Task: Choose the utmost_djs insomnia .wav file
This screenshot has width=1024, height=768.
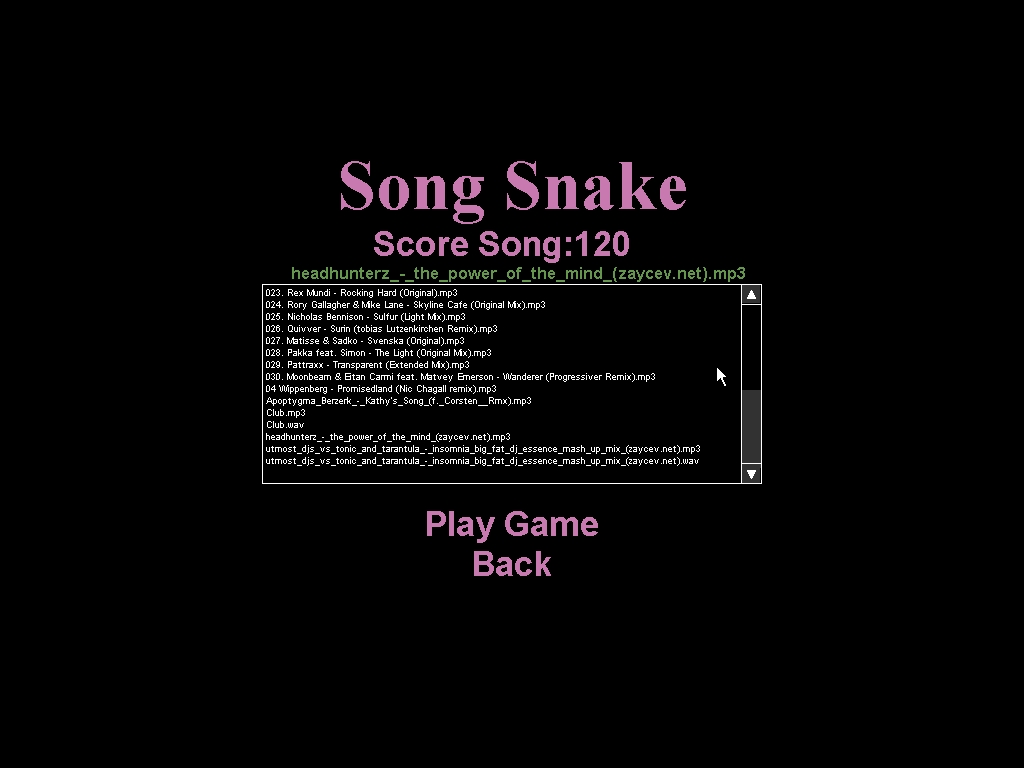Action: tap(482, 461)
